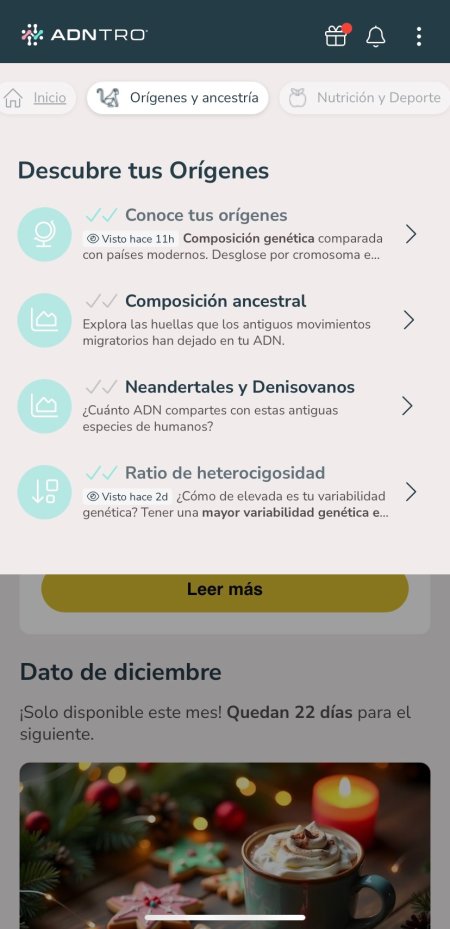Open the Dato de diciembre image card
The height and width of the screenshot is (929, 450).
pos(225,845)
